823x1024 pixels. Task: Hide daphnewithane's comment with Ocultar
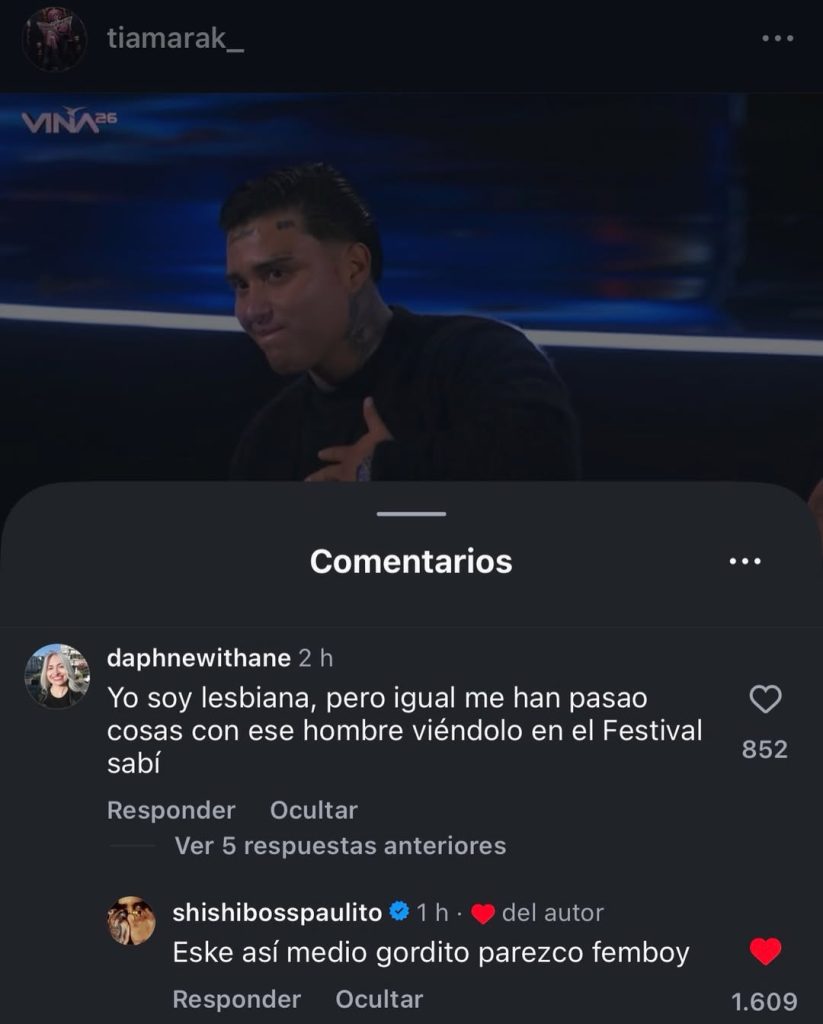[313, 810]
